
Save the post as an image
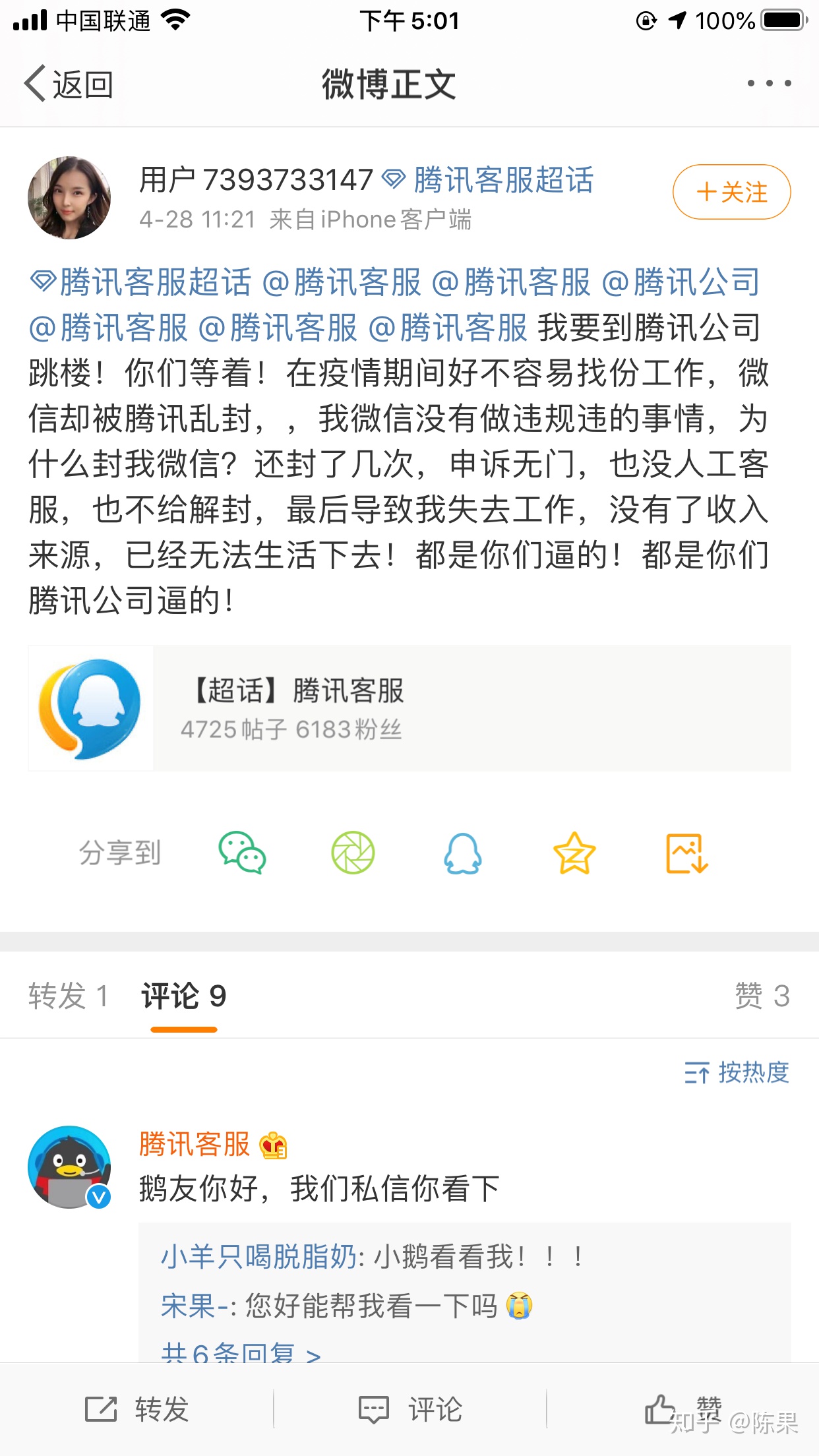pos(688,852)
